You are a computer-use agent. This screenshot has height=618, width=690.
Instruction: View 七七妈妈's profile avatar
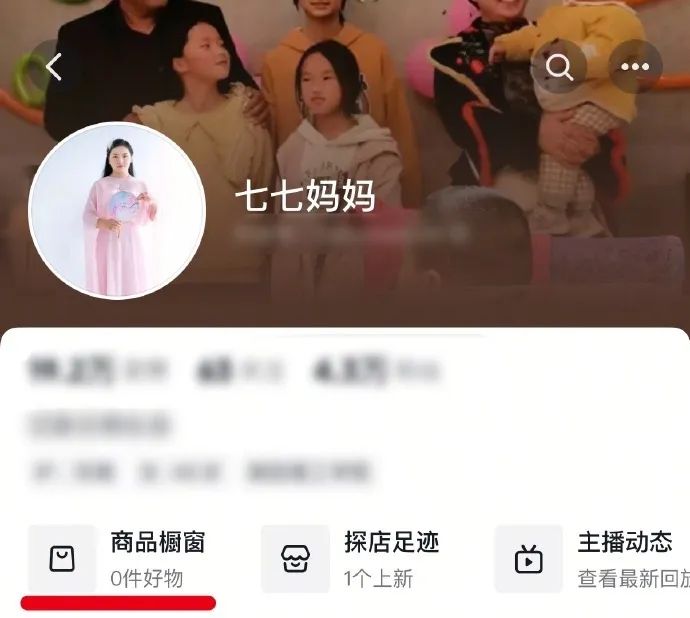[x=117, y=211]
